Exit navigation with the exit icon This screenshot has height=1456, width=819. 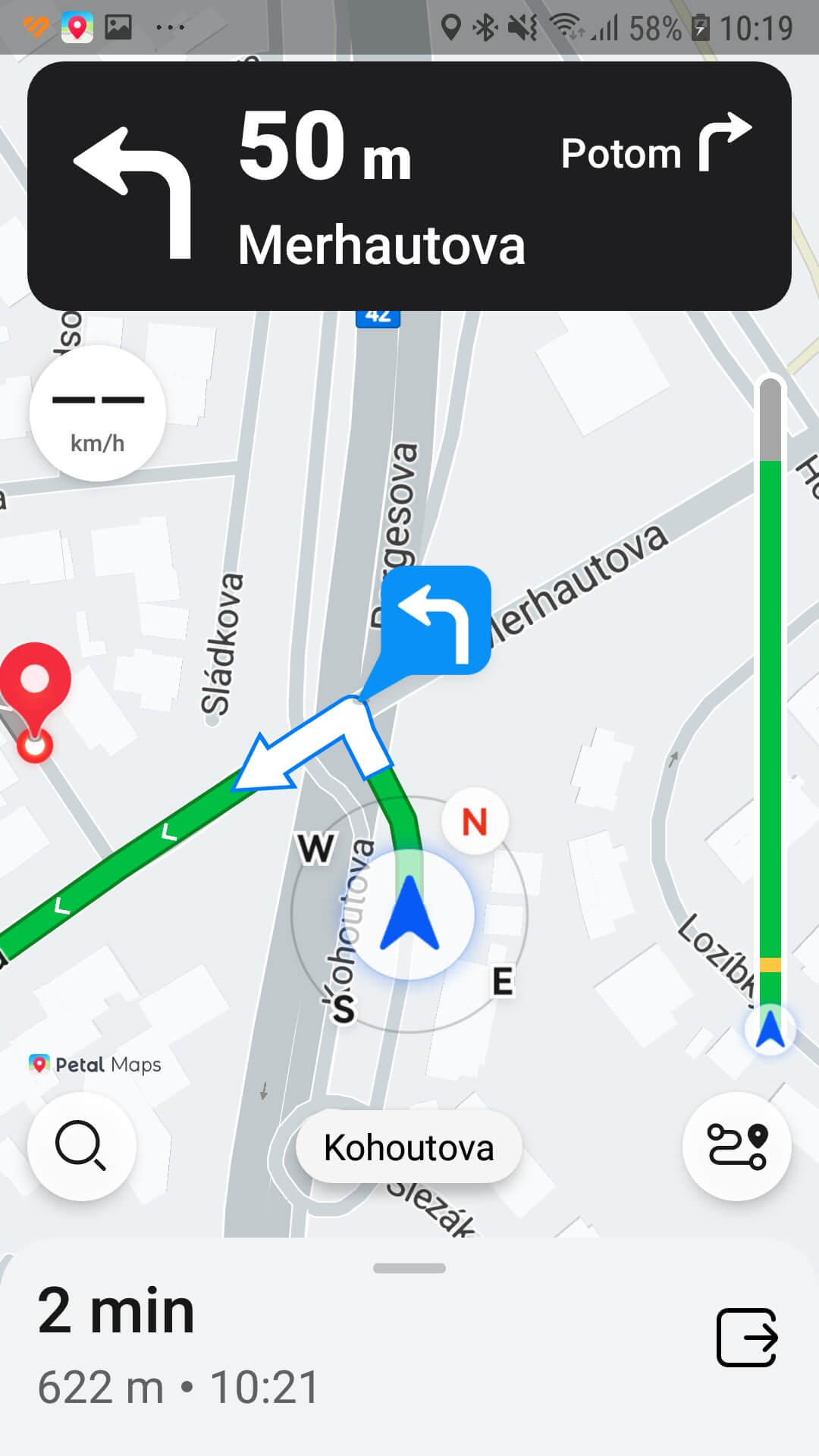(x=747, y=1337)
